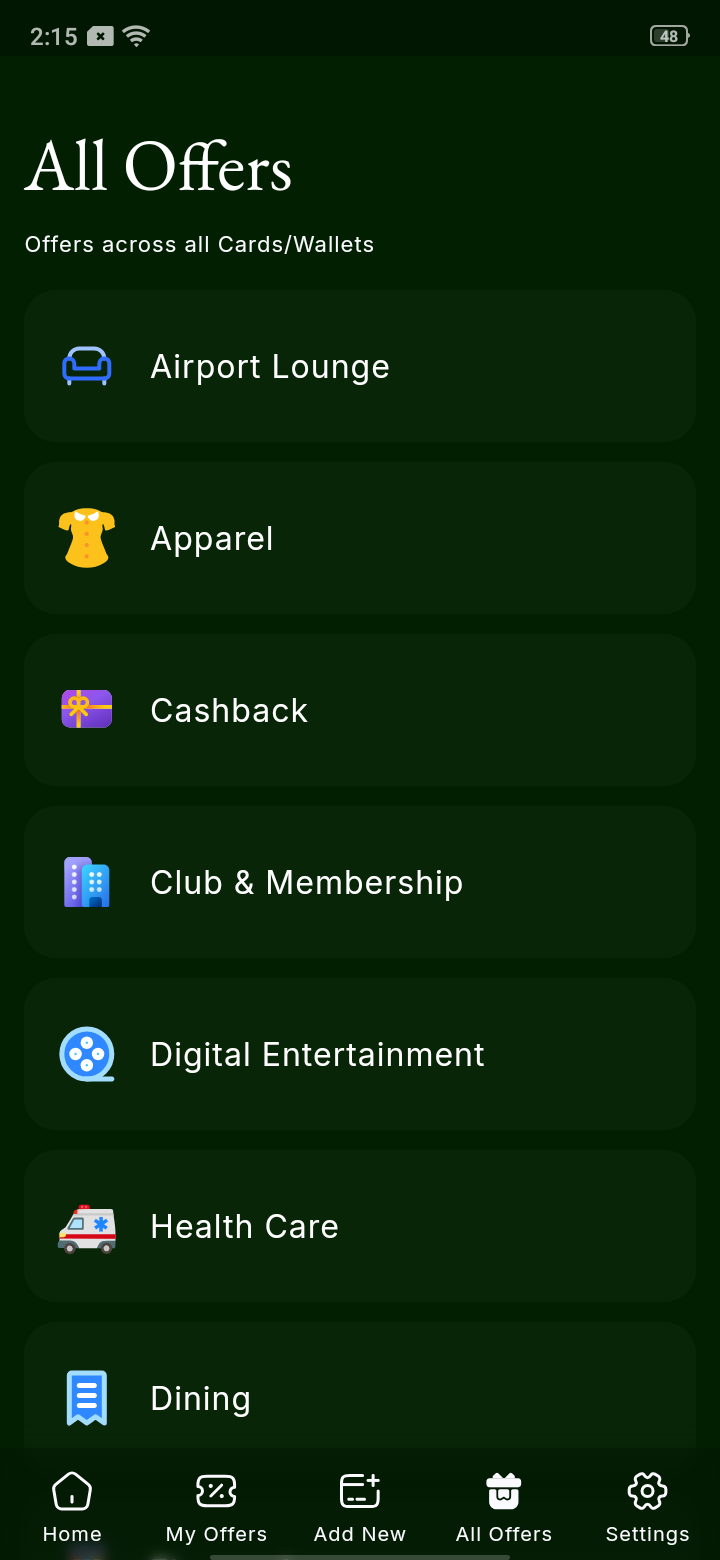
Task: Select the My Offers coupon icon
Action: tap(216, 1490)
